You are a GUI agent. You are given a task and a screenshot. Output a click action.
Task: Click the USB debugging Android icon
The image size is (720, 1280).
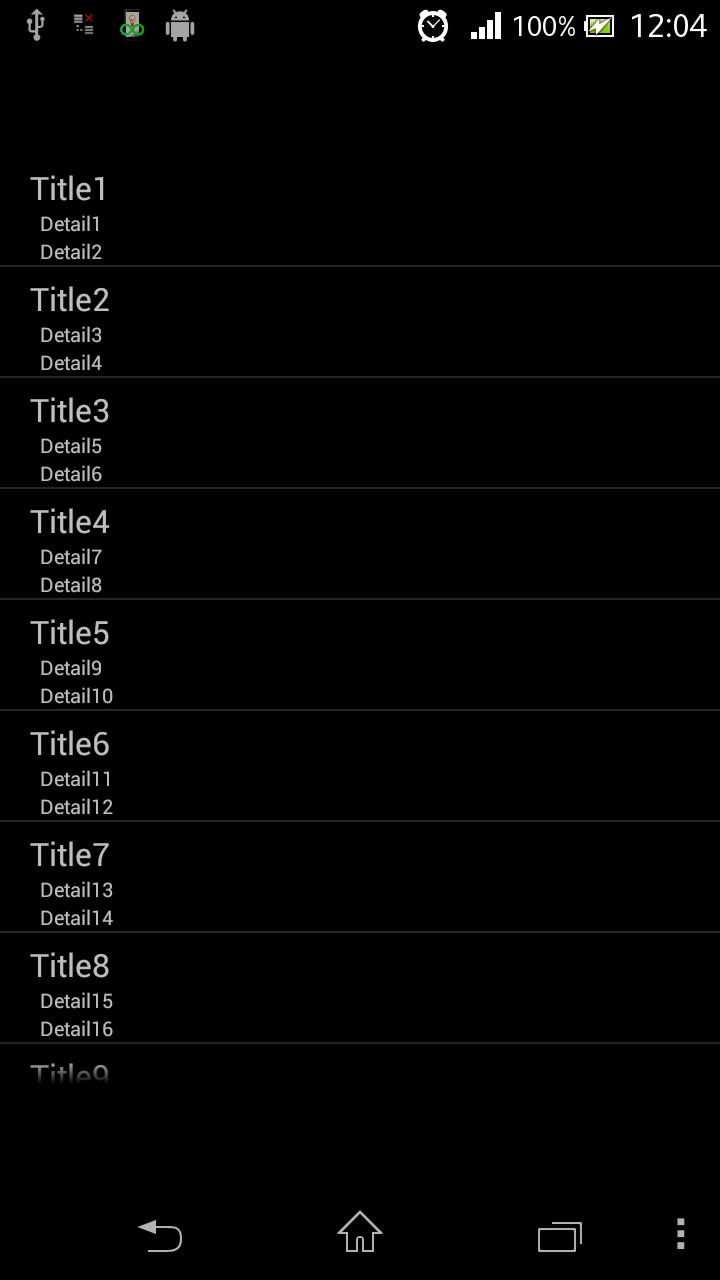click(180, 25)
